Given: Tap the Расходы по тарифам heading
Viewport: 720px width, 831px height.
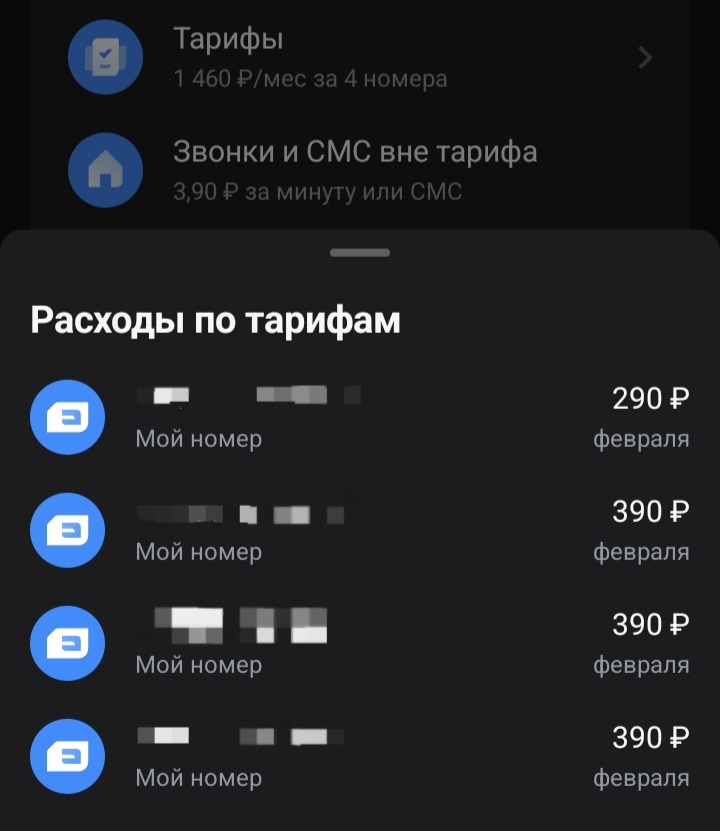Looking at the screenshot, I should pyautogui.click(x=216, y=320).
